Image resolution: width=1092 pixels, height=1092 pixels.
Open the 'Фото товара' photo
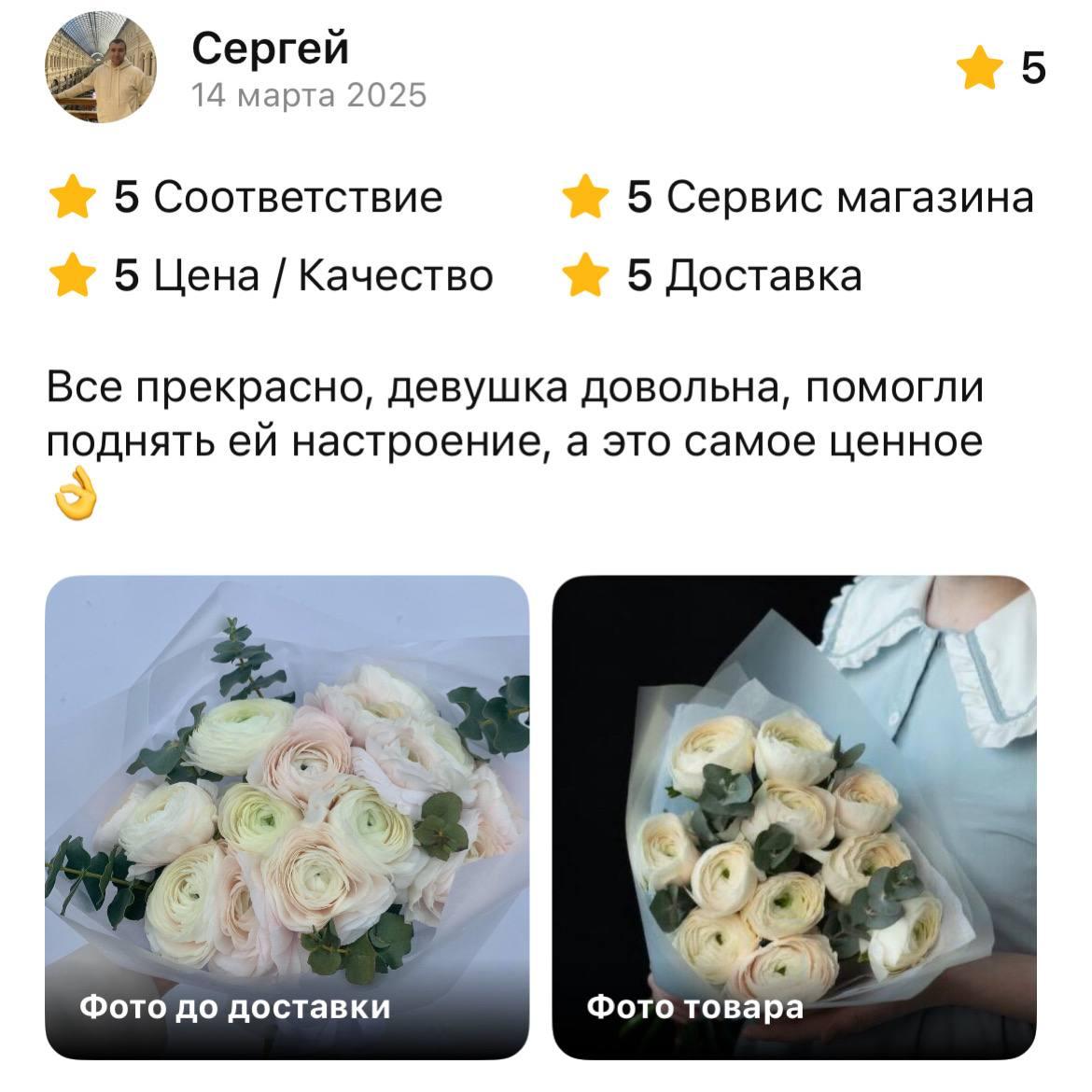tap(794, 817)
